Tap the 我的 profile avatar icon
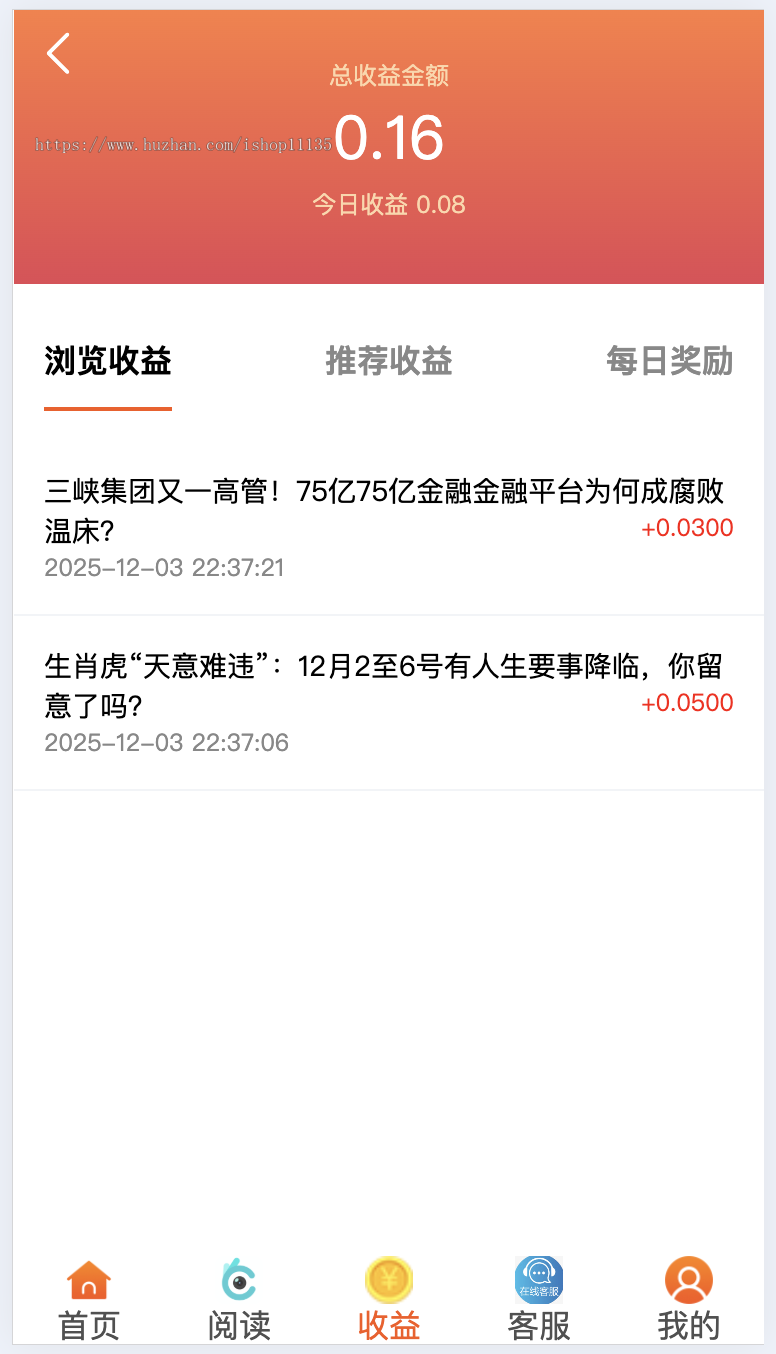 coord(687,1279)
